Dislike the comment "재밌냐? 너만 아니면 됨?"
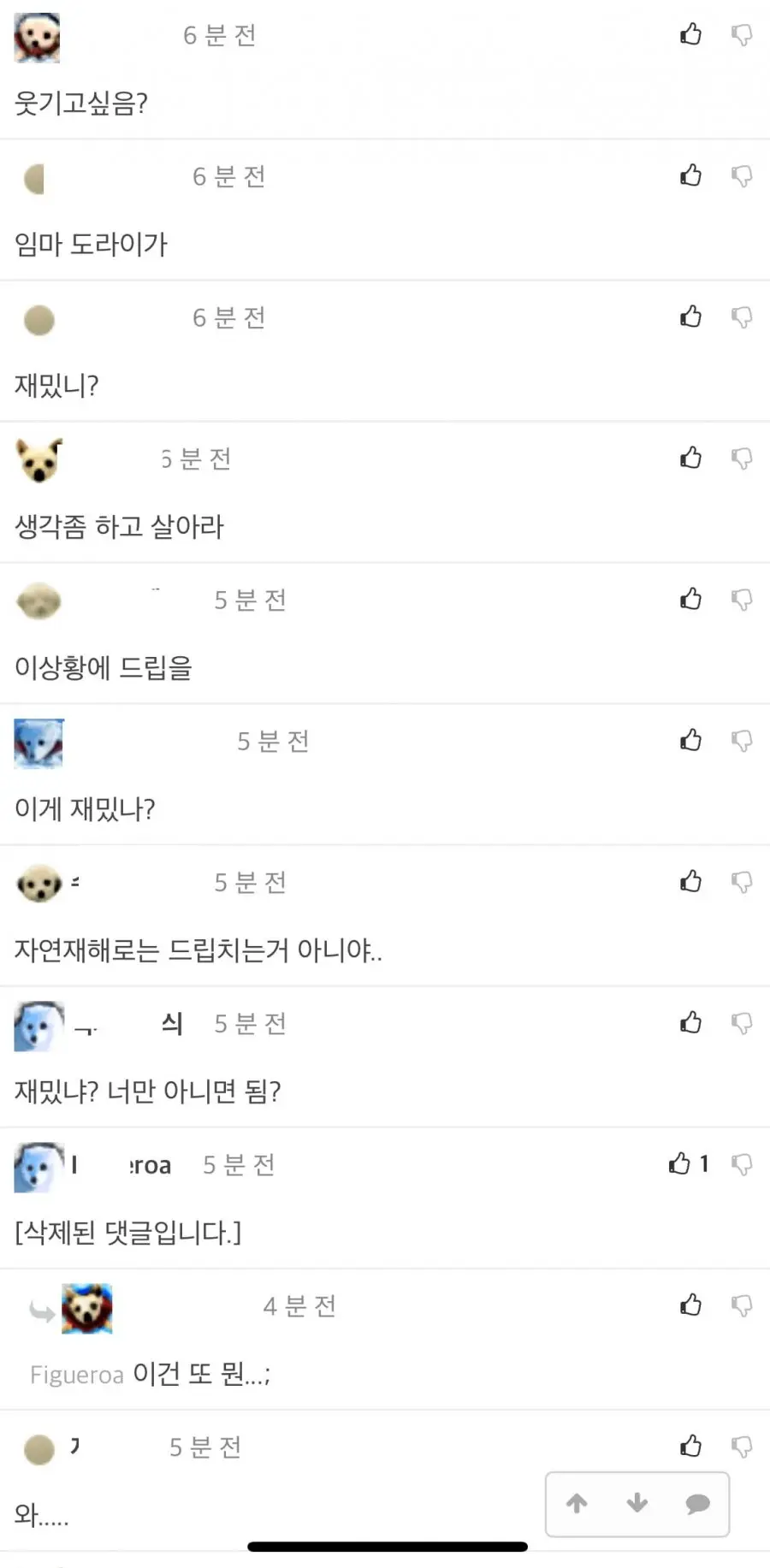This screenshot has height=1568, width=770. [x=741, y=1023]
